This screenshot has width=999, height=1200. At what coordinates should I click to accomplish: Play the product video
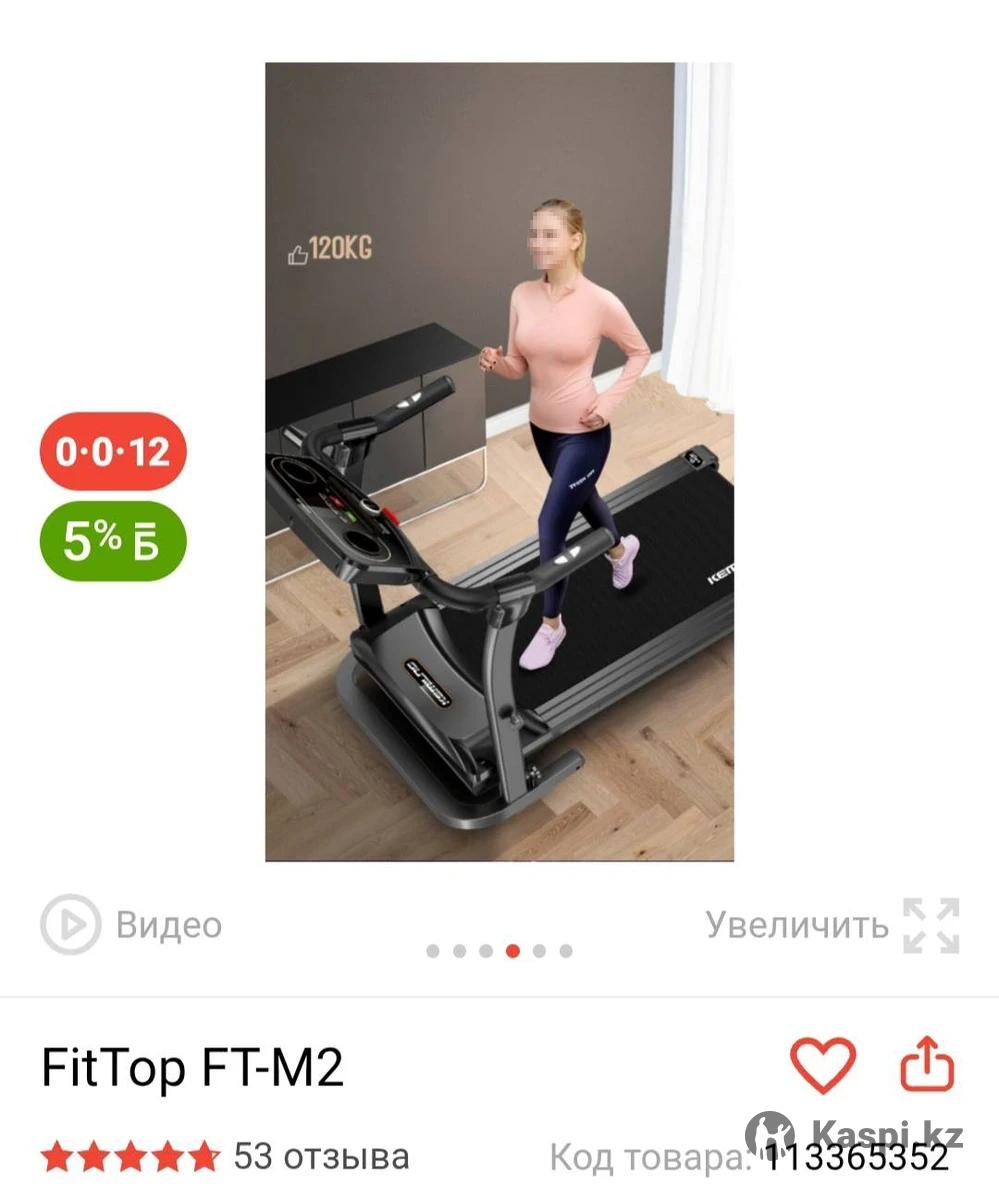coord(131,925)
